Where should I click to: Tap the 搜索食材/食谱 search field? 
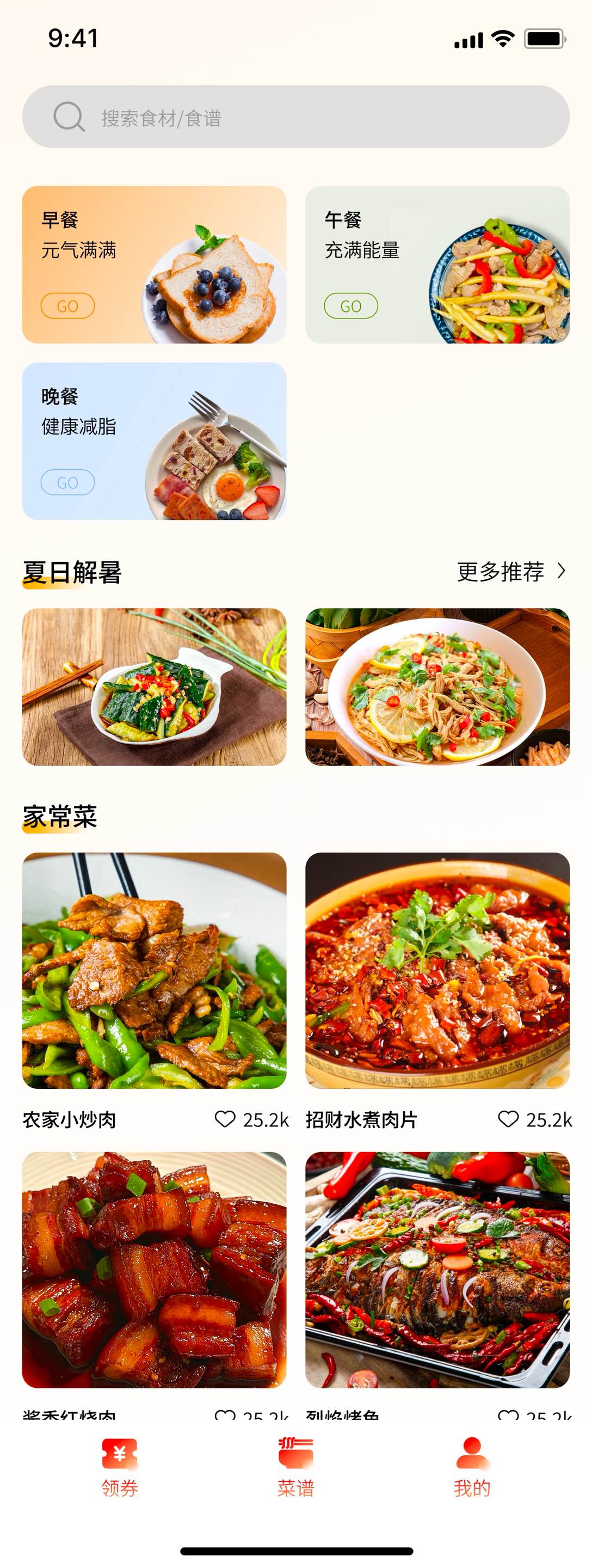[295, 117]
